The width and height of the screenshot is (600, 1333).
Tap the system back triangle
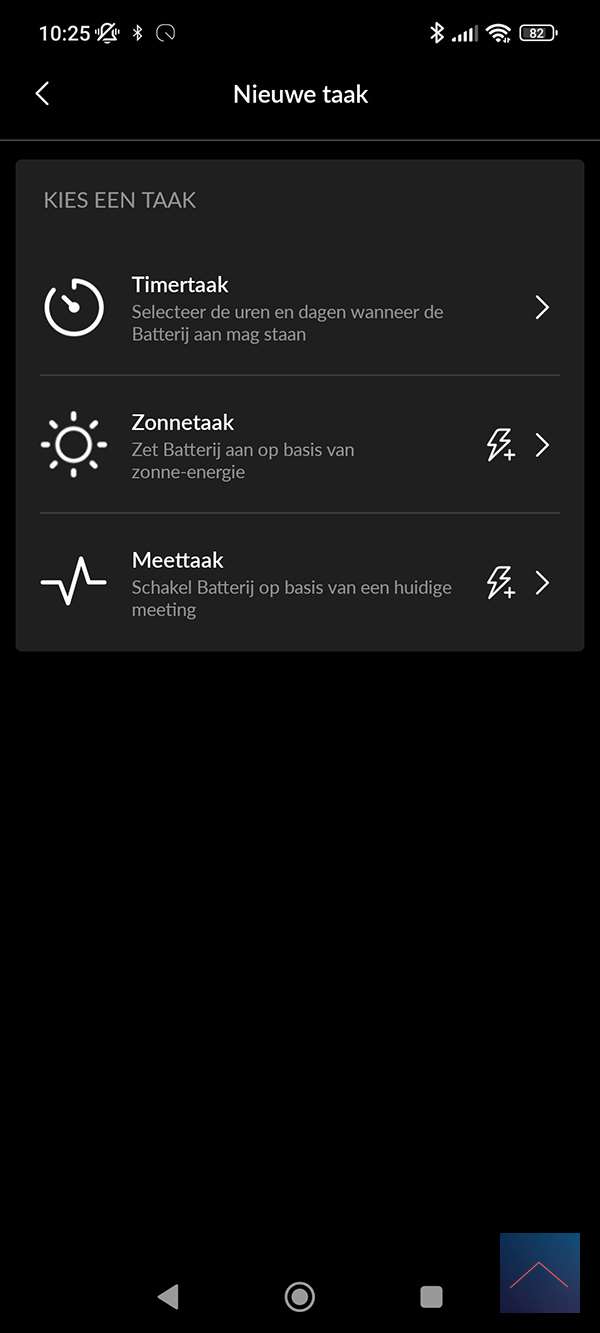coord(168,1297)
